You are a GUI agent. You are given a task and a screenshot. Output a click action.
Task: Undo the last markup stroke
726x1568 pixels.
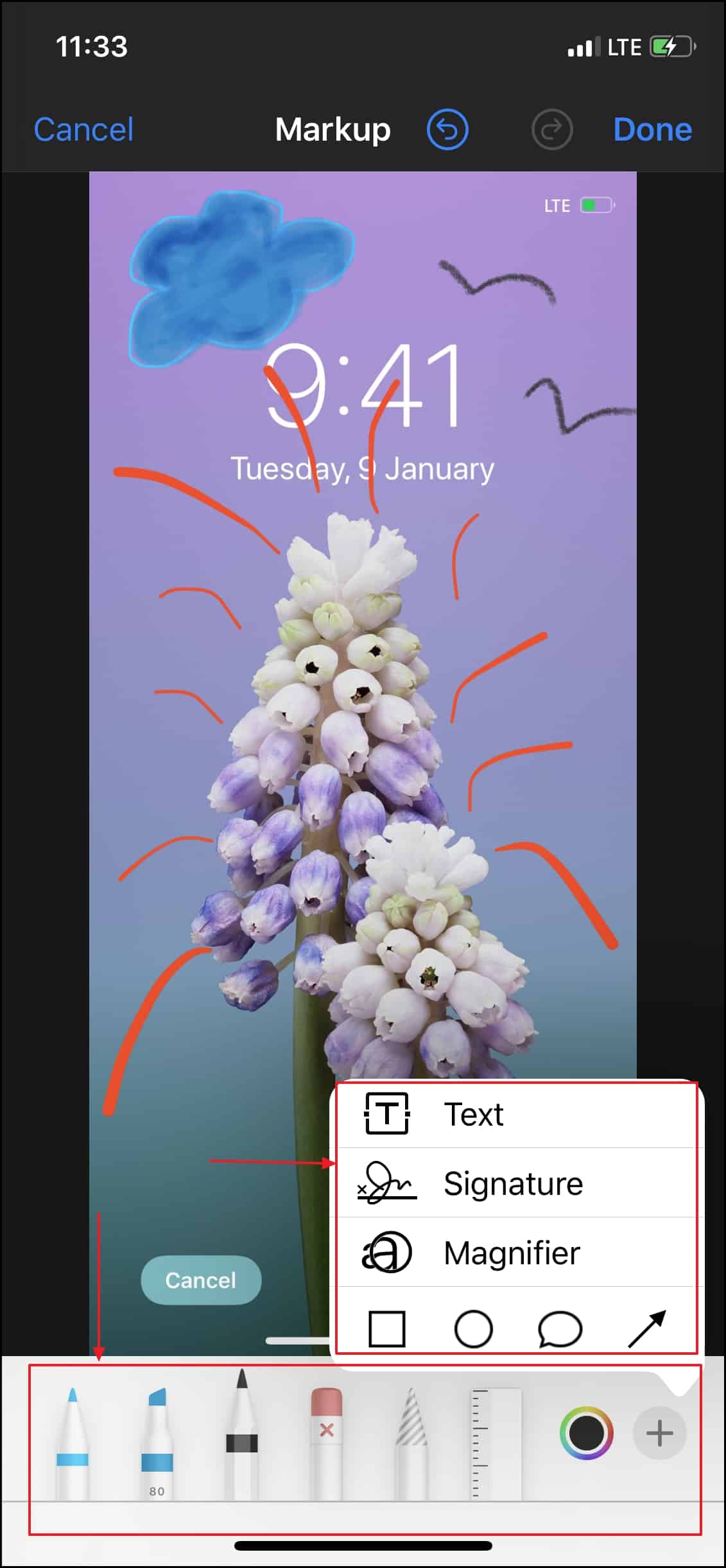pyautogui.click(x=447, y=130)
